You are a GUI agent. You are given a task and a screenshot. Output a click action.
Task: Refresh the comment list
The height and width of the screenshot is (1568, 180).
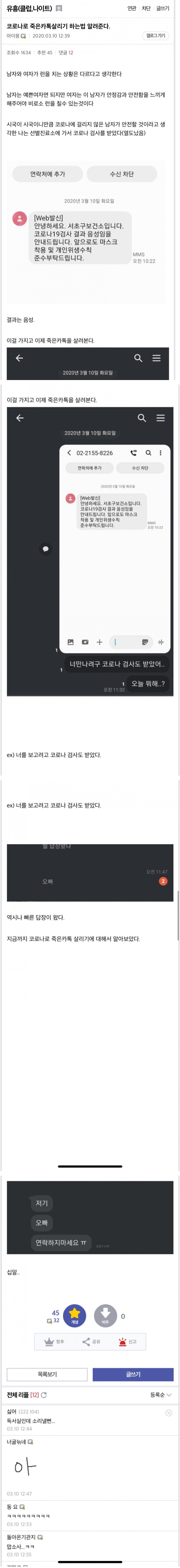click(44, 1394)
